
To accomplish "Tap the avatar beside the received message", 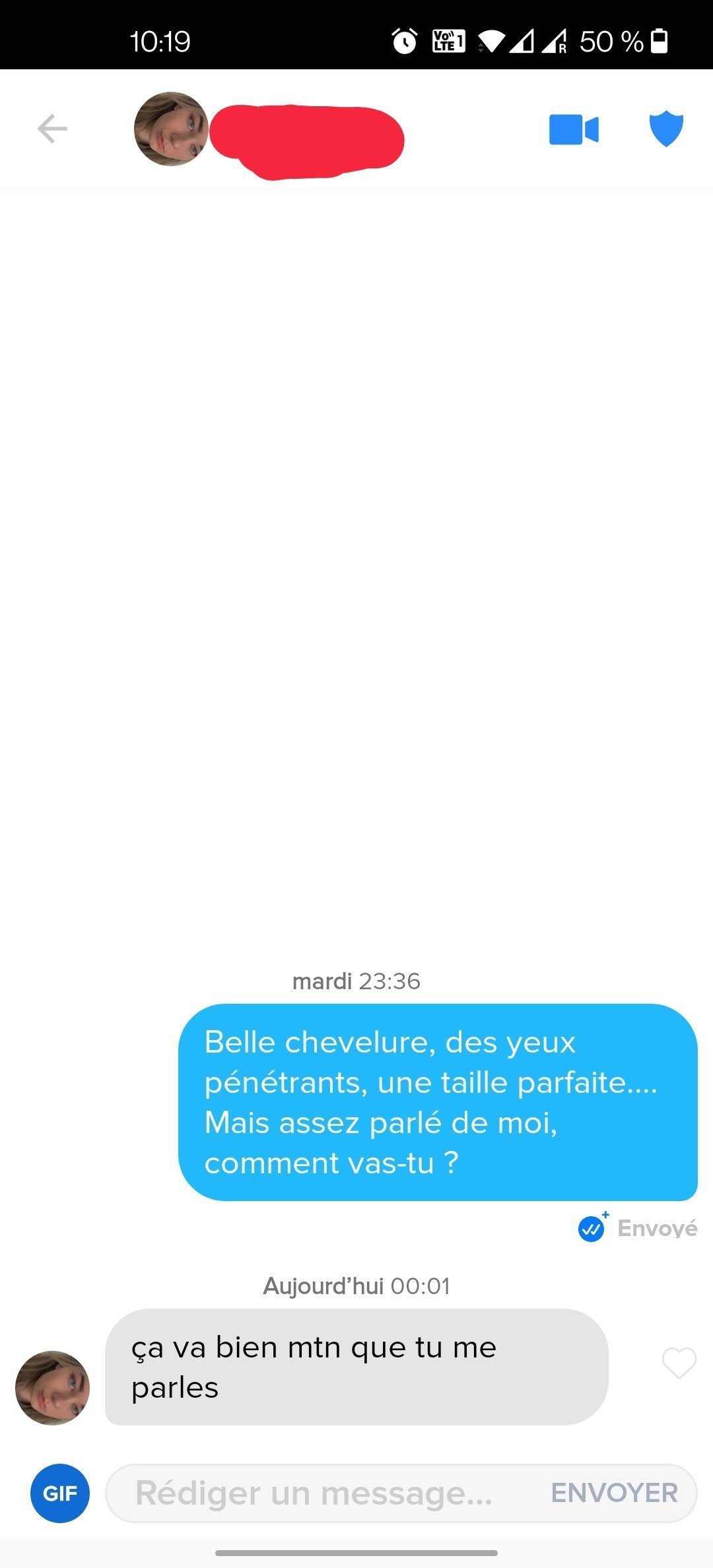I will point(52,1388).
